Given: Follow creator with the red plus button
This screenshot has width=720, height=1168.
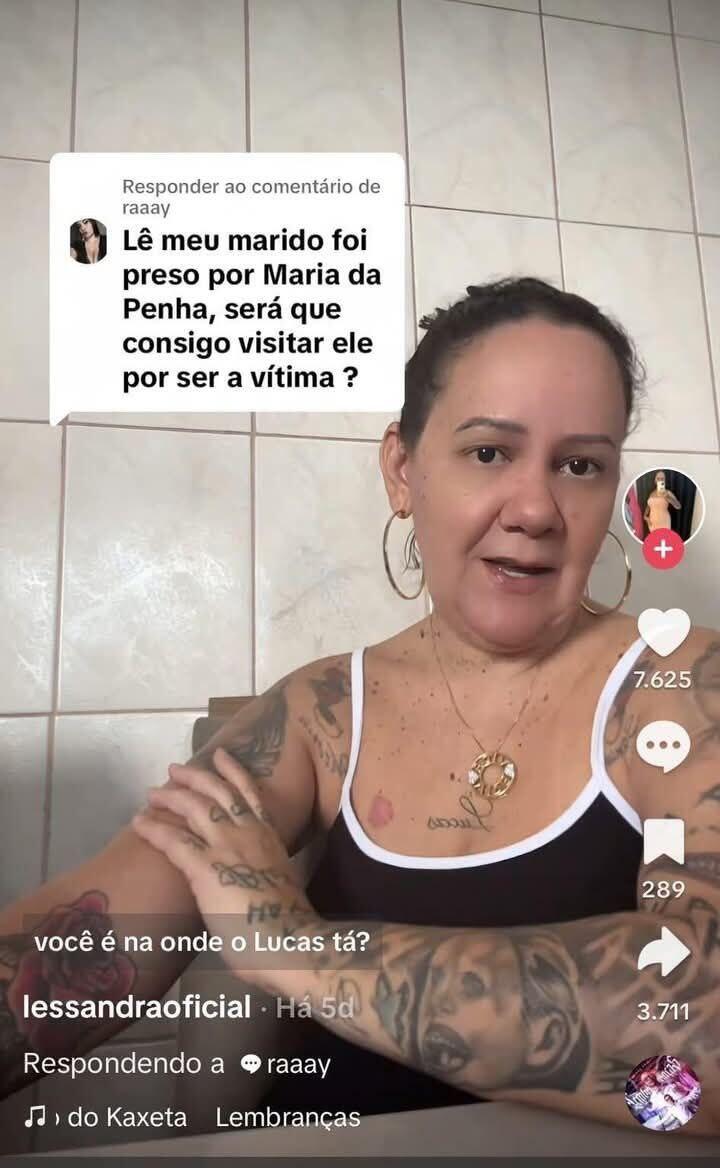Looking at the screenshot, I should pos(663,548).
